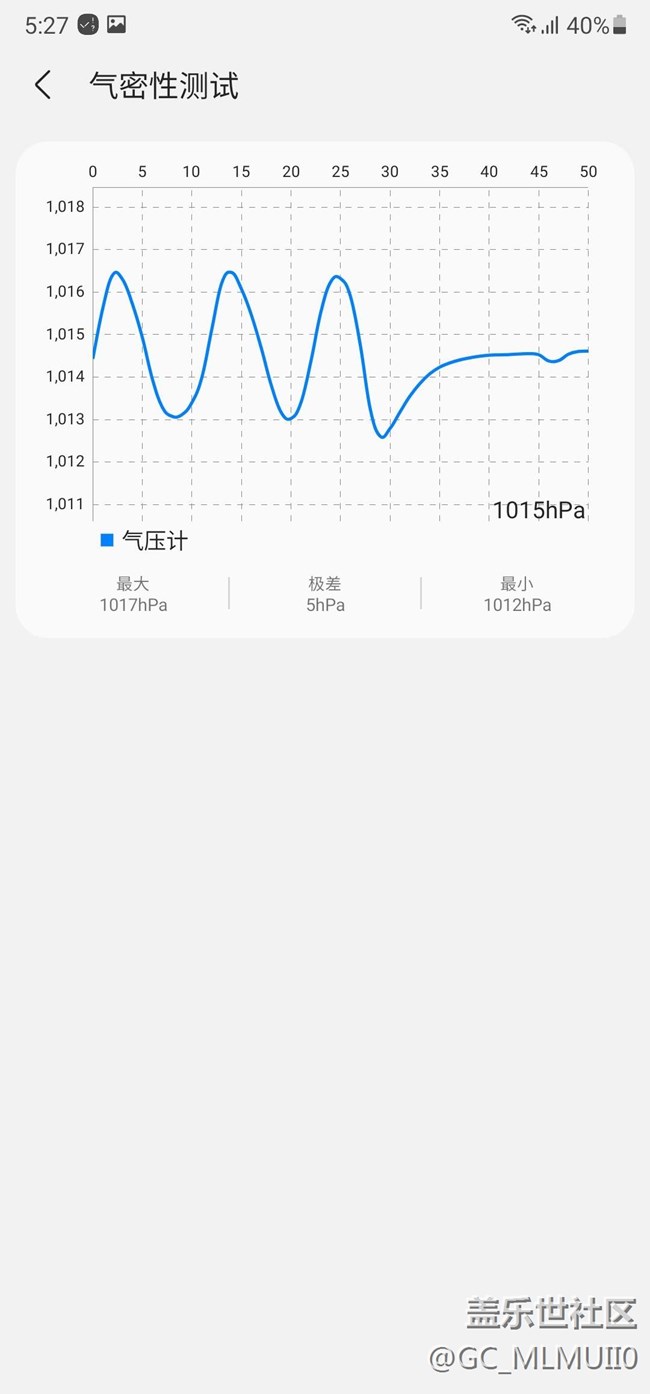Go back from the 气密性测试 screen
The image size is (650, 1394).
click(x=42, y=85)
